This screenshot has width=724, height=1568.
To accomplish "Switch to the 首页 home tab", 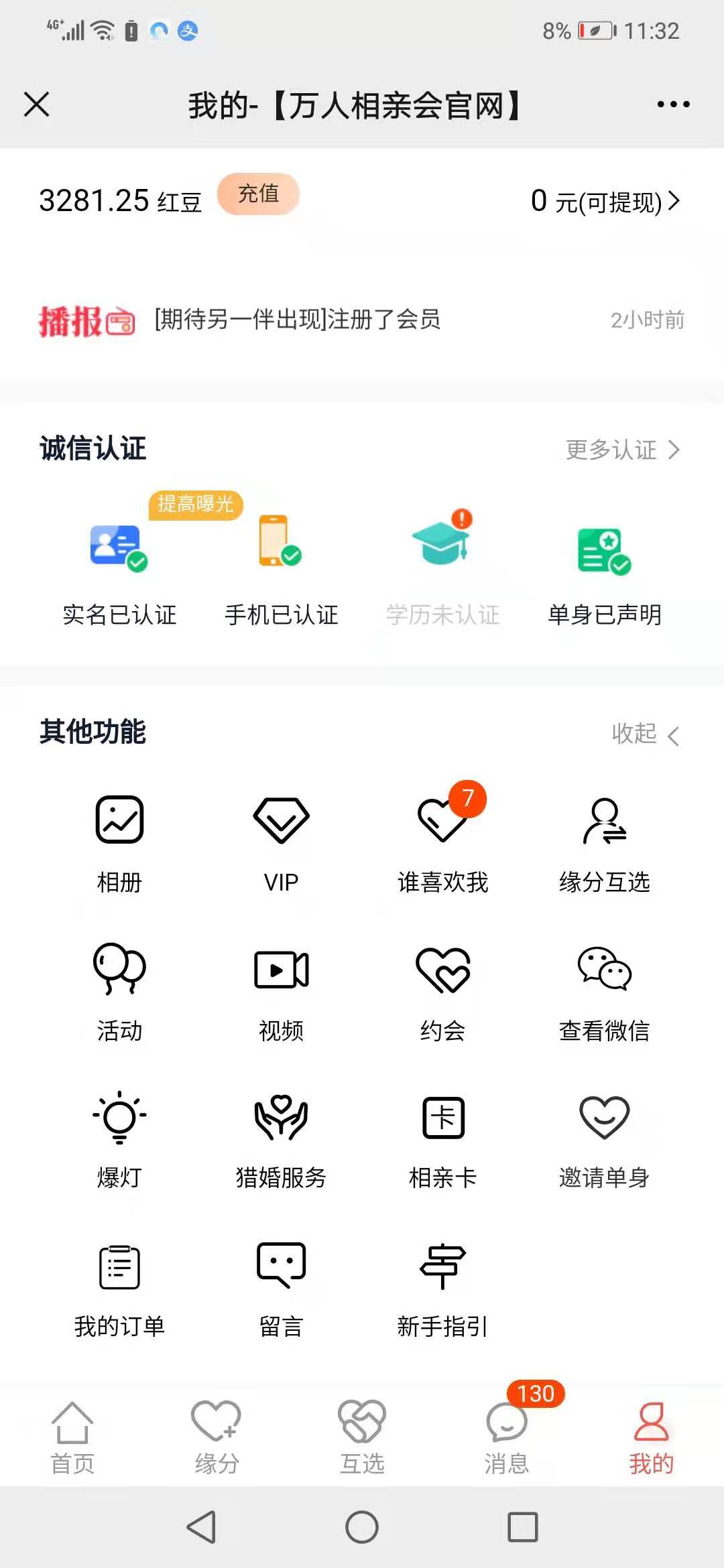I will point(72,1438).
